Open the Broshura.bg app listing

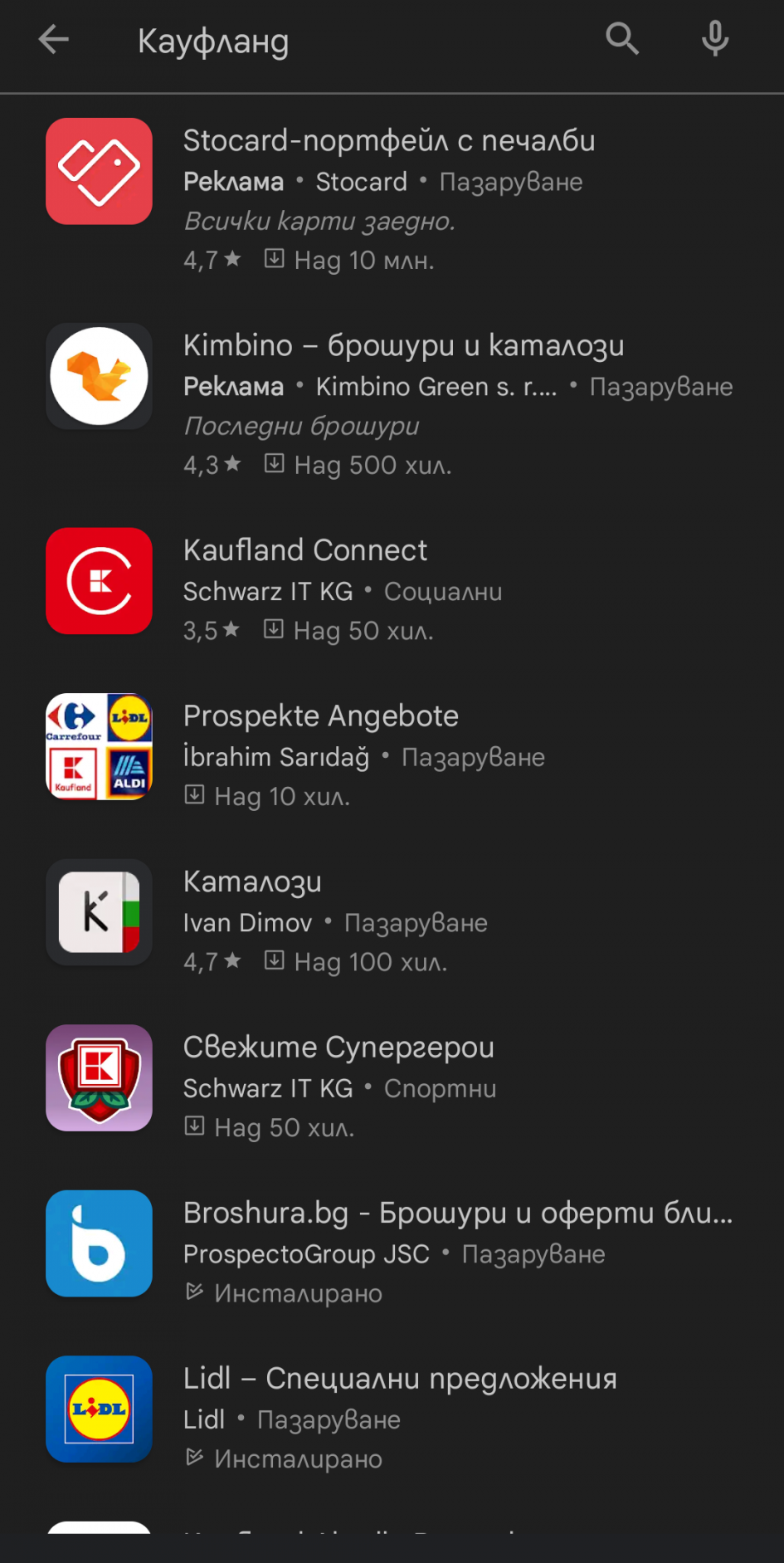pos(457,1213)
